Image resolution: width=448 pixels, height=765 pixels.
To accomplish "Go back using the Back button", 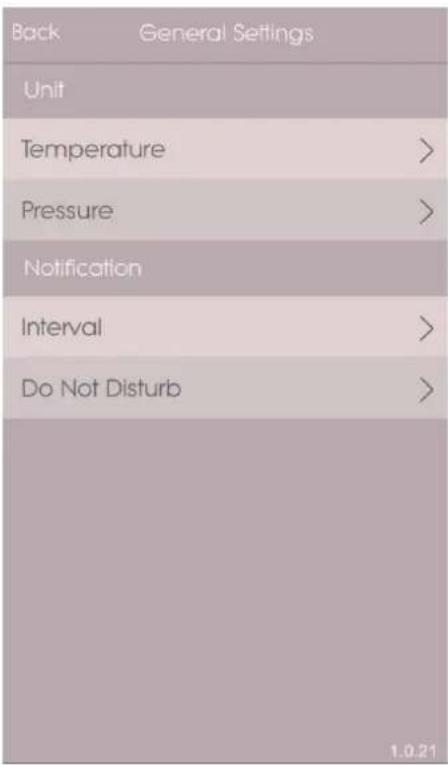I will pos(36,33).
